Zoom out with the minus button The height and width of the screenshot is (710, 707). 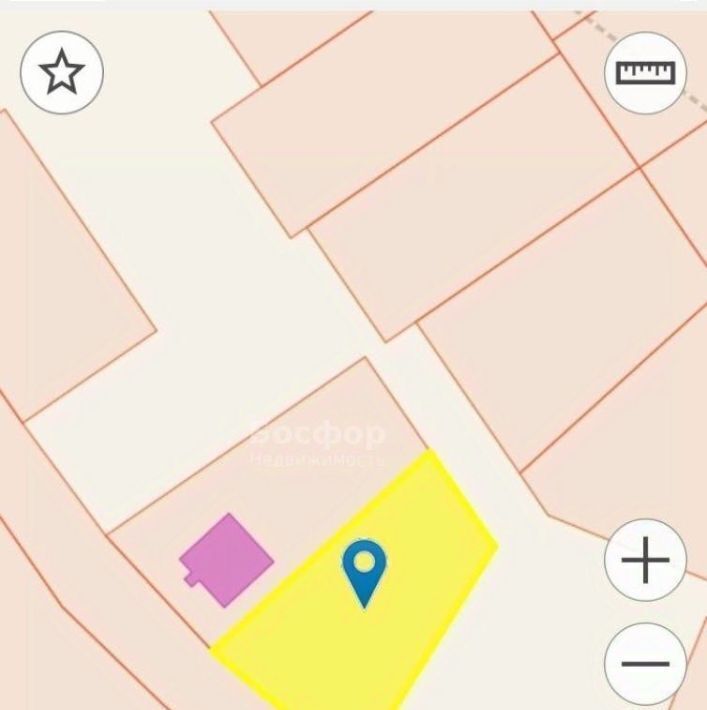[x=645, y=663]
